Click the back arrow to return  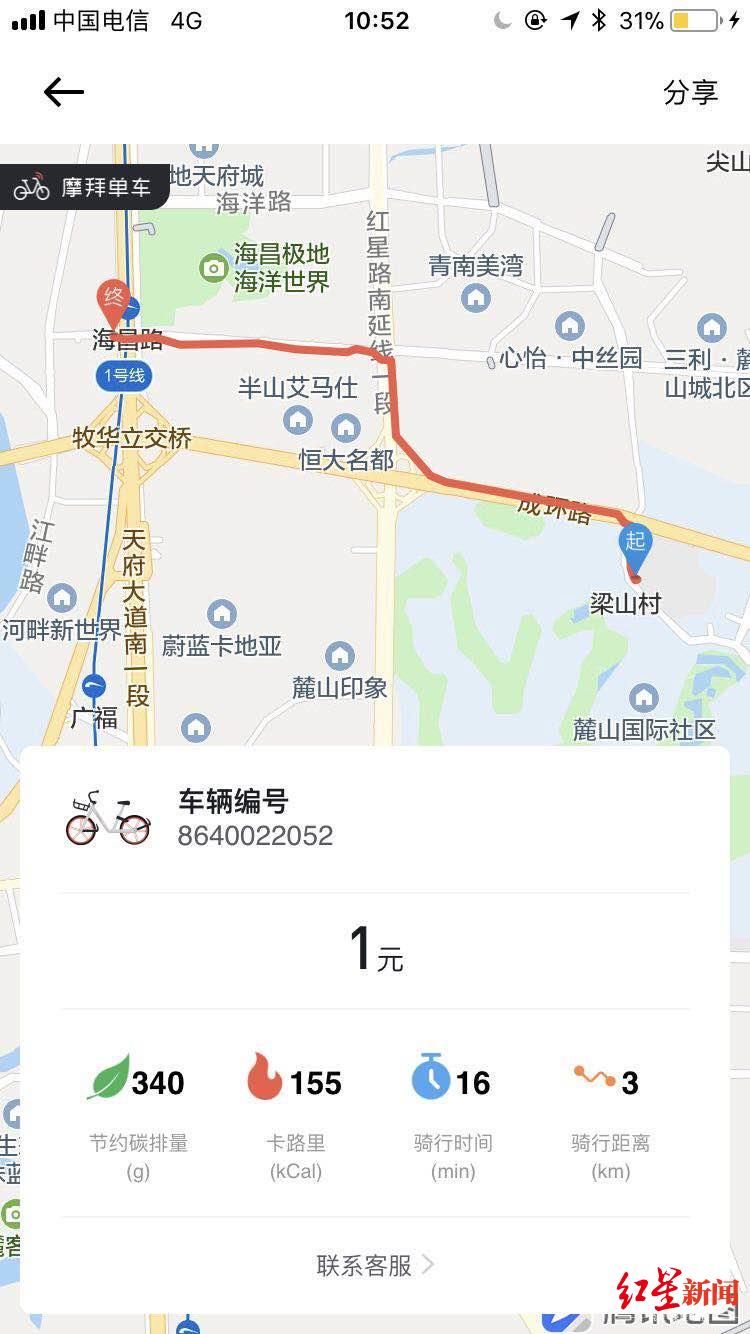(x=63, y=92)
